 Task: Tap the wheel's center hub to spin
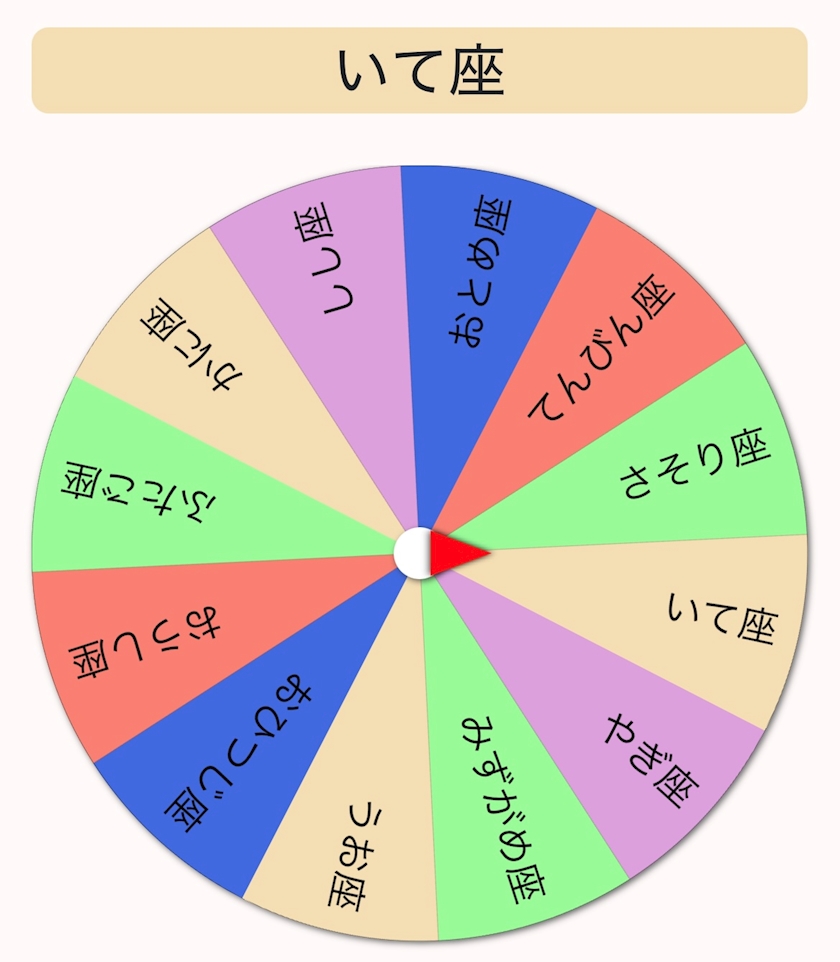pos(415,552)
